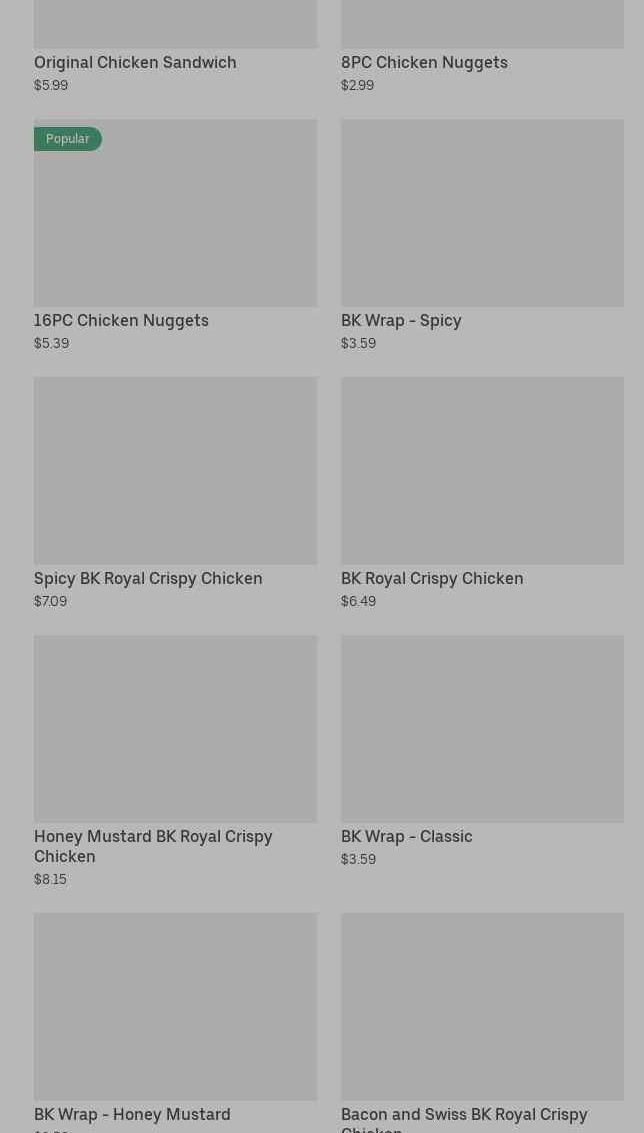Open the popular 16PC Chicken Nuggets item
644x1133 pixels.
coord(175,236)
